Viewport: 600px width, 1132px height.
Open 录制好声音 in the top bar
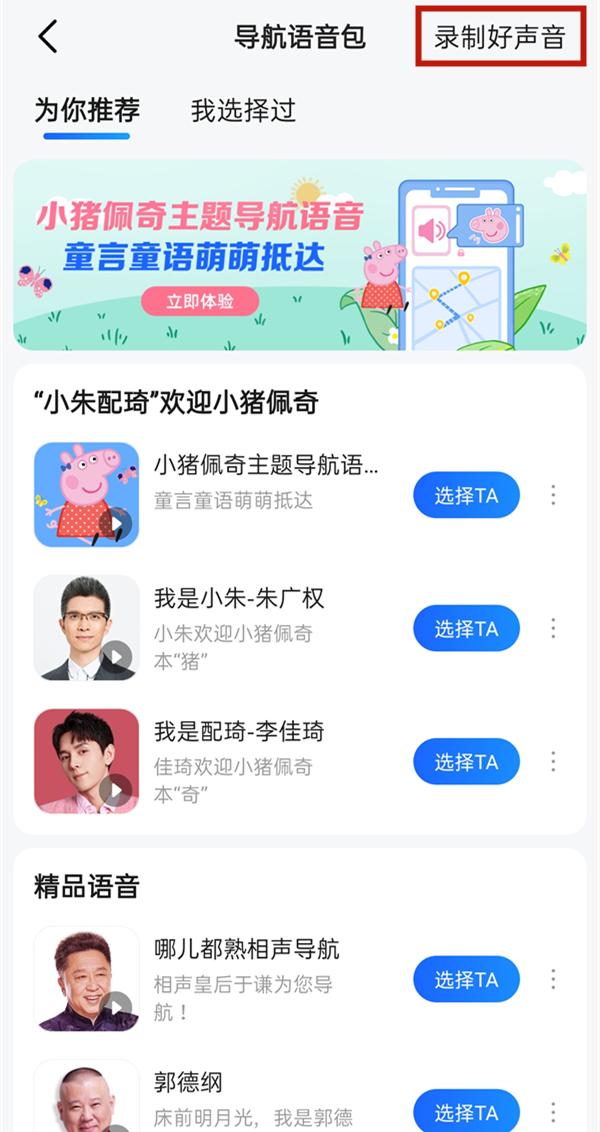click(500, 38)
